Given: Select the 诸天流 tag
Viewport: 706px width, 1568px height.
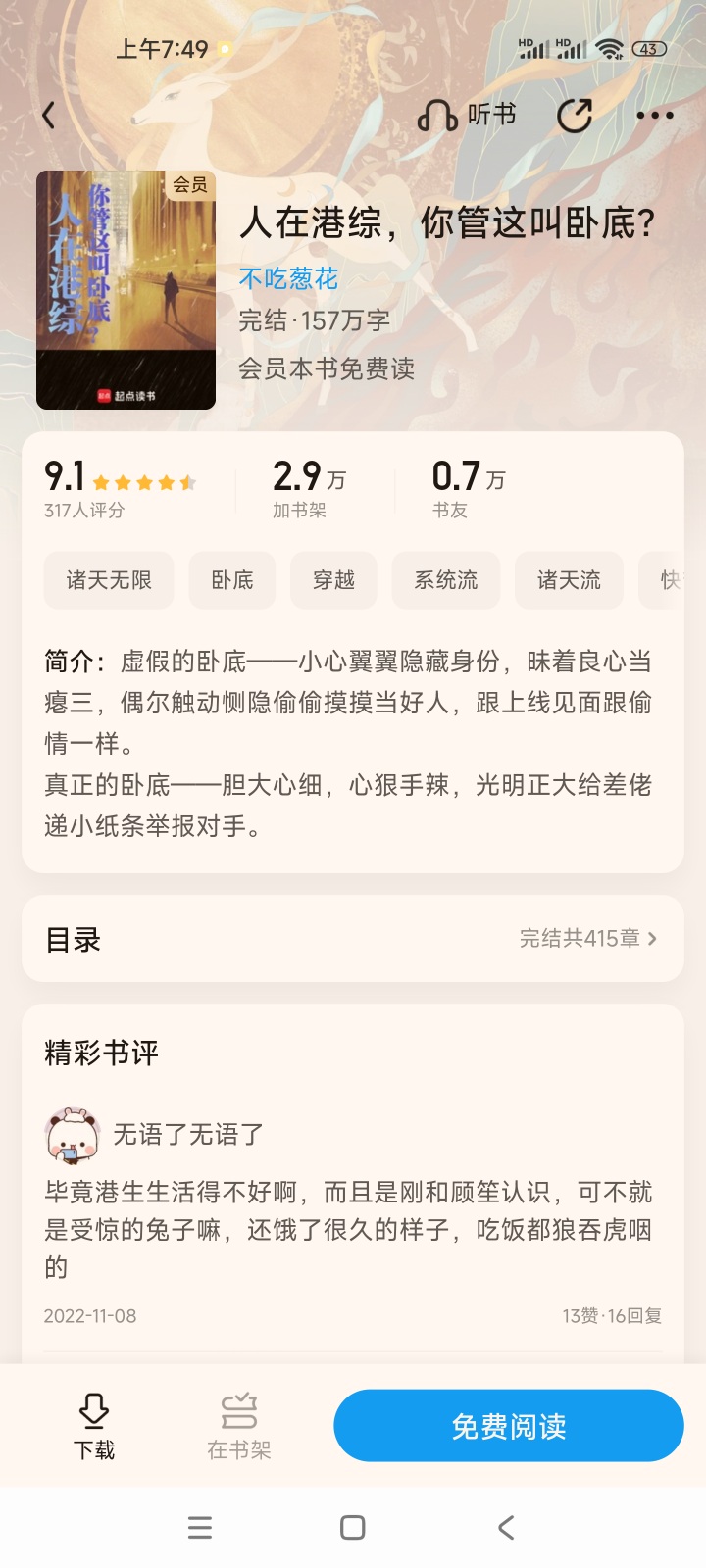Looking at the screenshot, I should [569, 580].
